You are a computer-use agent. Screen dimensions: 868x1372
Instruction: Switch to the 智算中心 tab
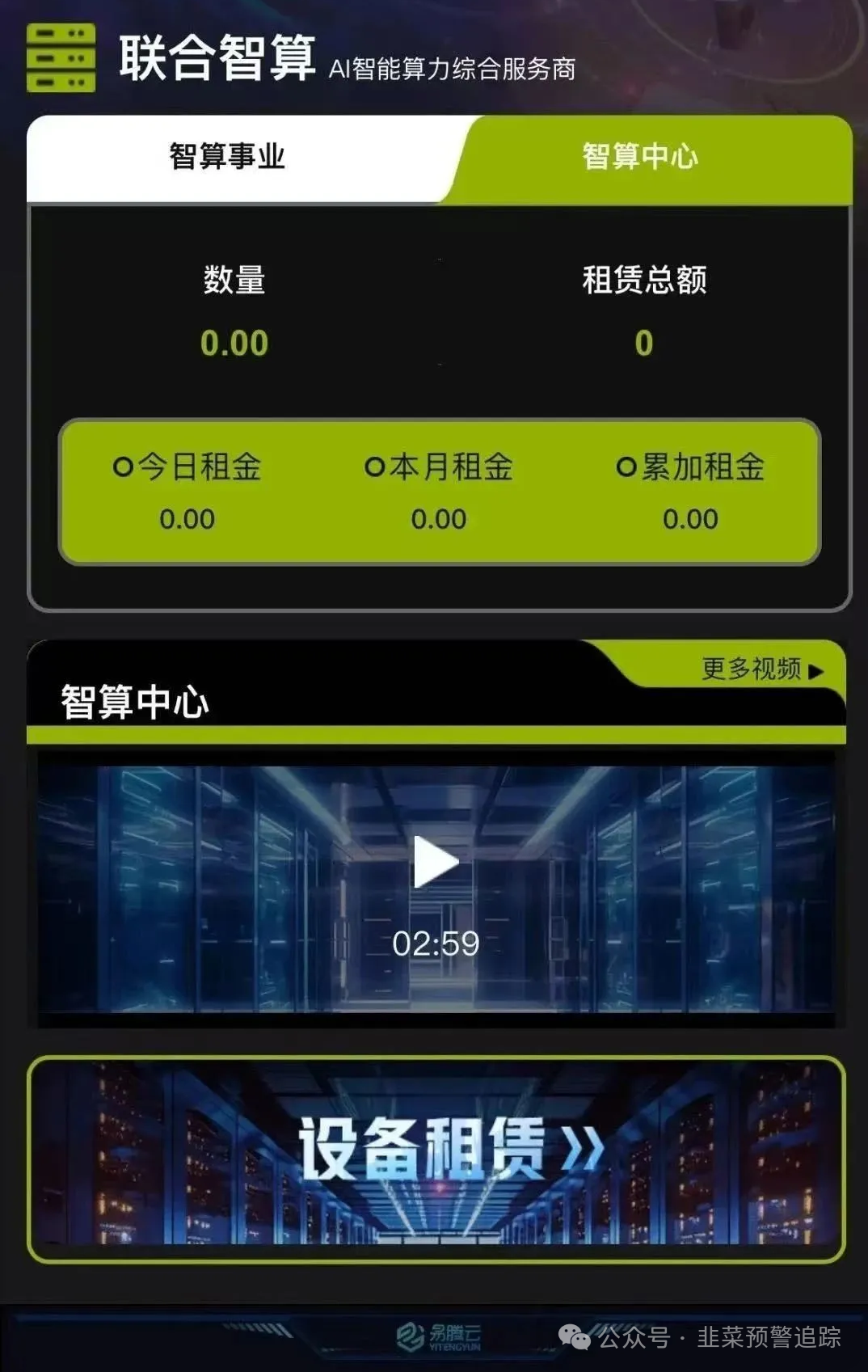[x=640, y=157]
